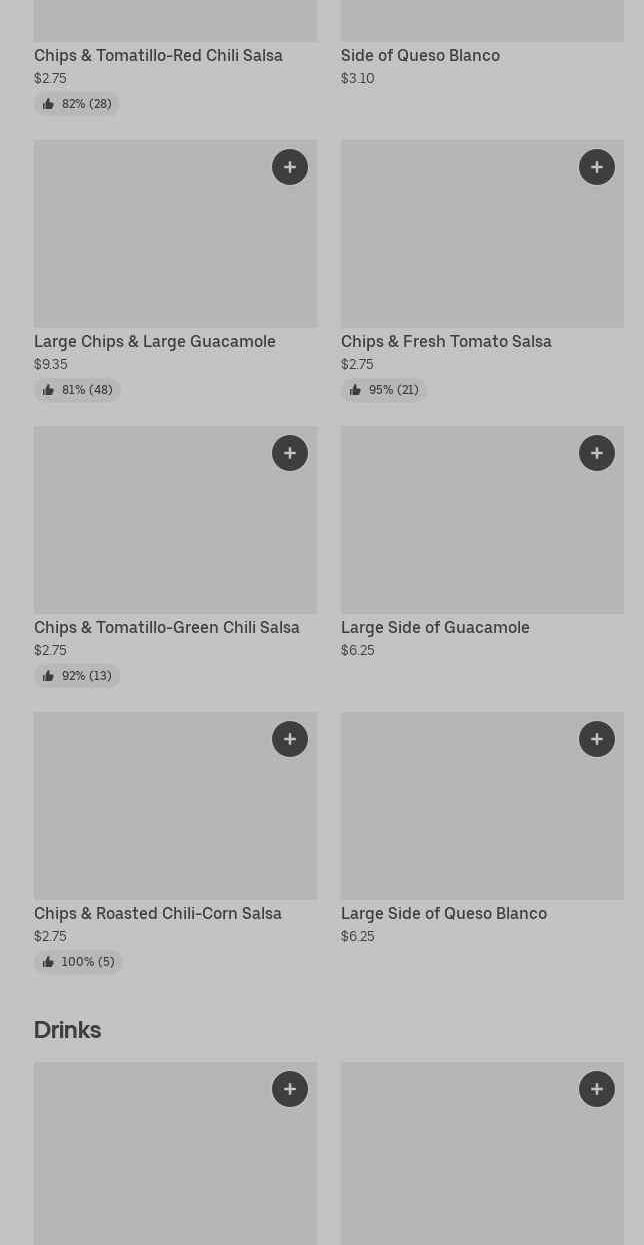The width and height of the screenshot is (644, 1245).
Task: Open Chips & Tomatillo-Red Chili Salsa item
Action: tap(158, 56)
